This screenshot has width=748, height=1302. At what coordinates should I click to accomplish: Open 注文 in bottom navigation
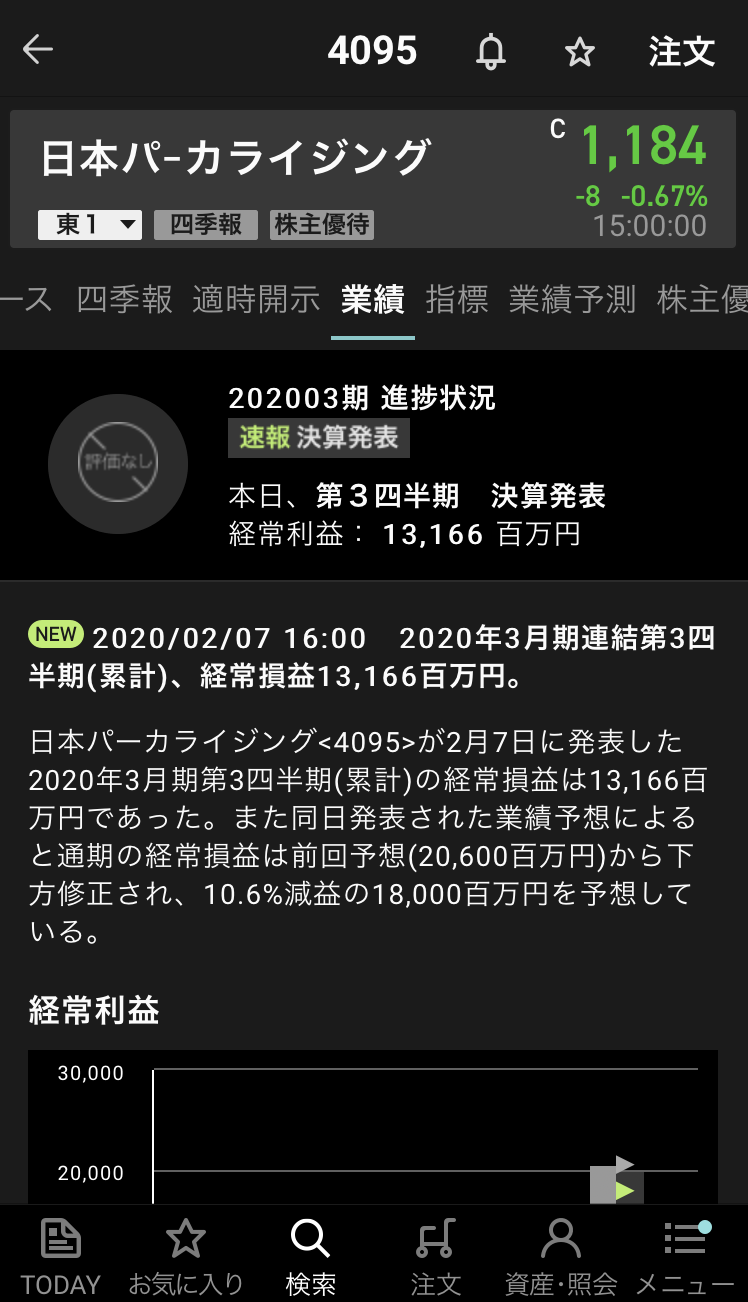[x=436, y=1255]
